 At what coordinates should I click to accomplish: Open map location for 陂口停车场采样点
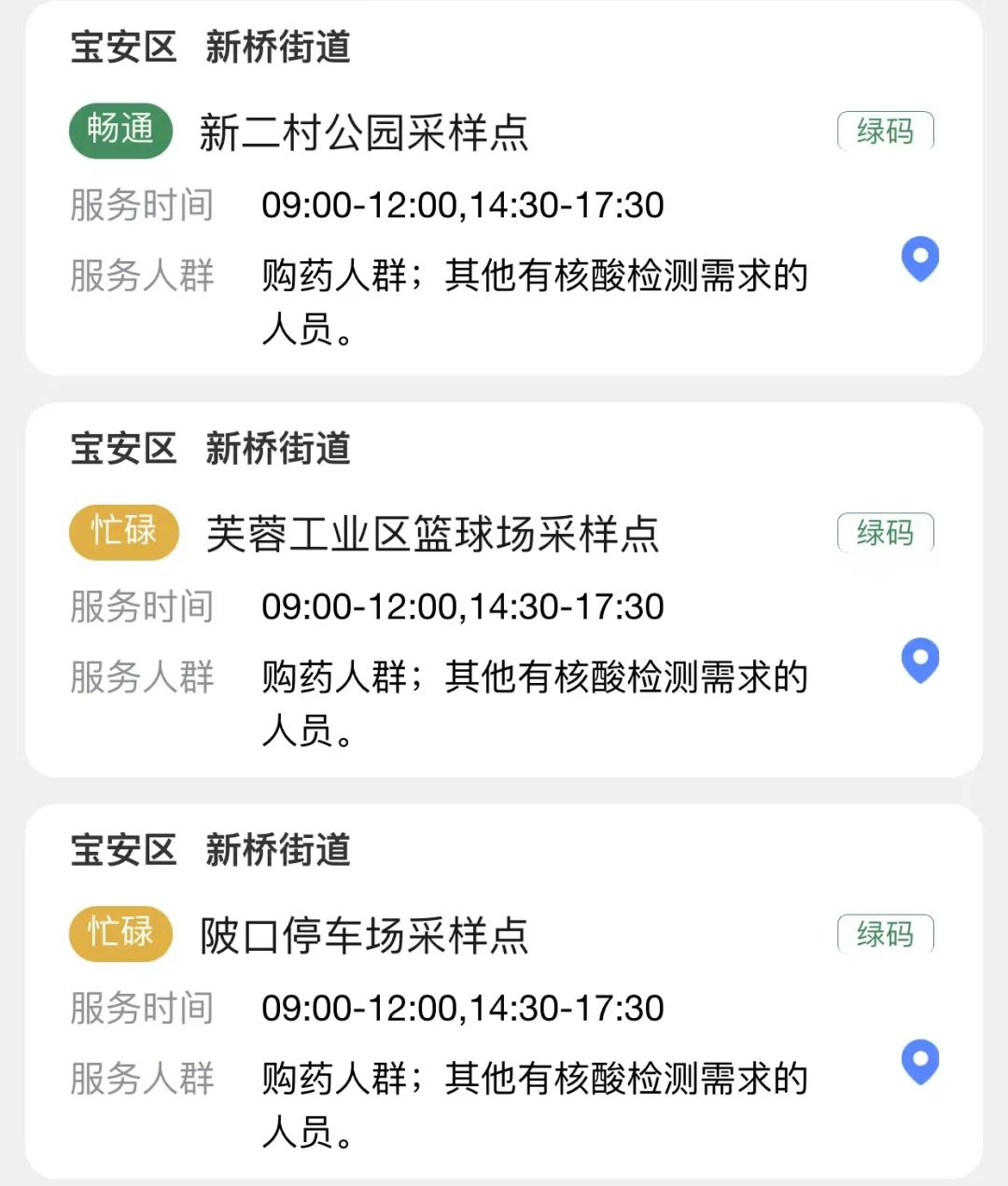coord(919,1062)
